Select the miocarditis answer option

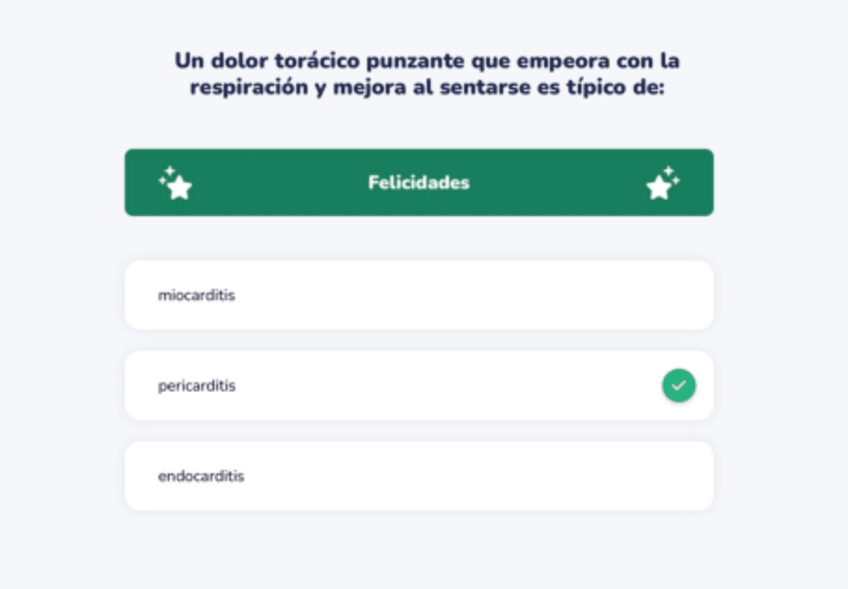418,295
